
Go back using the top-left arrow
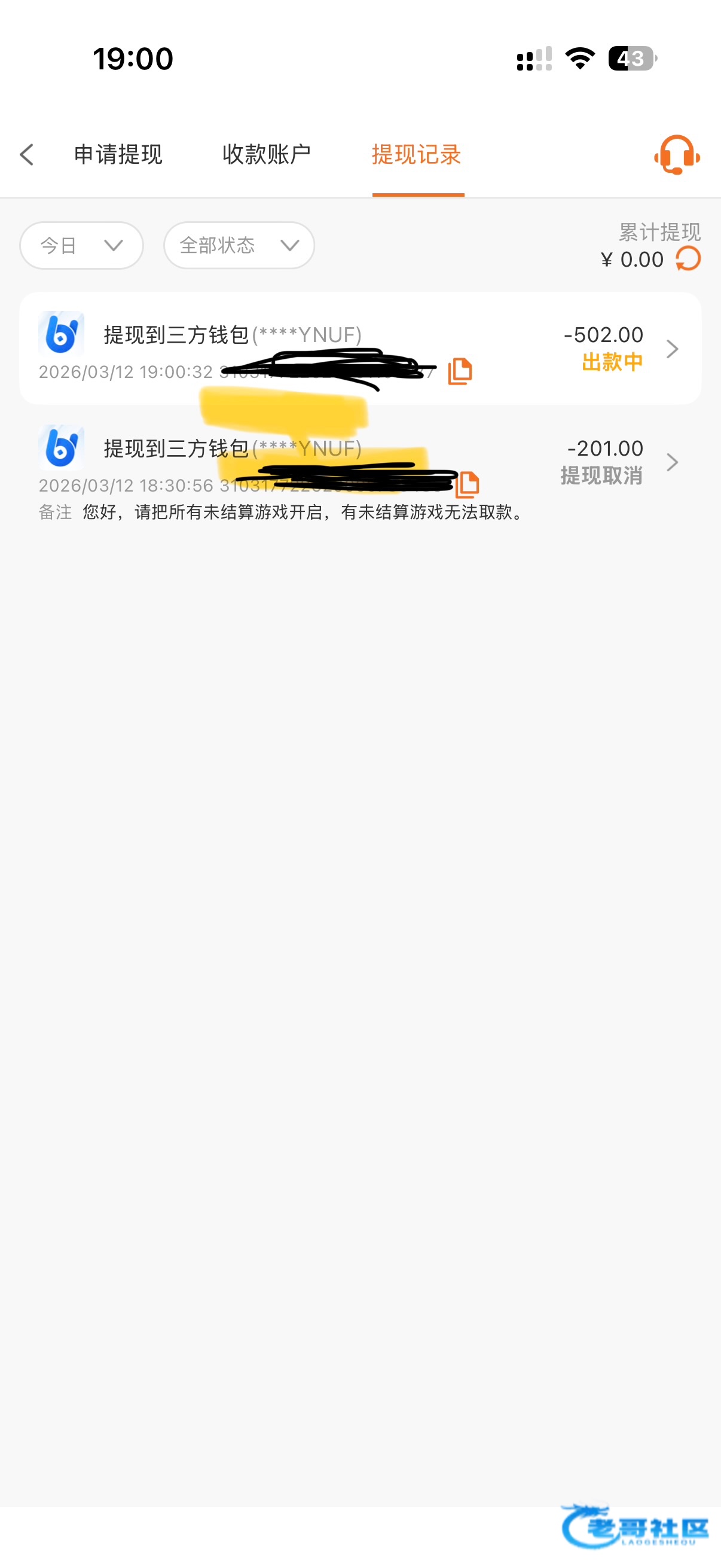(27, 155)
